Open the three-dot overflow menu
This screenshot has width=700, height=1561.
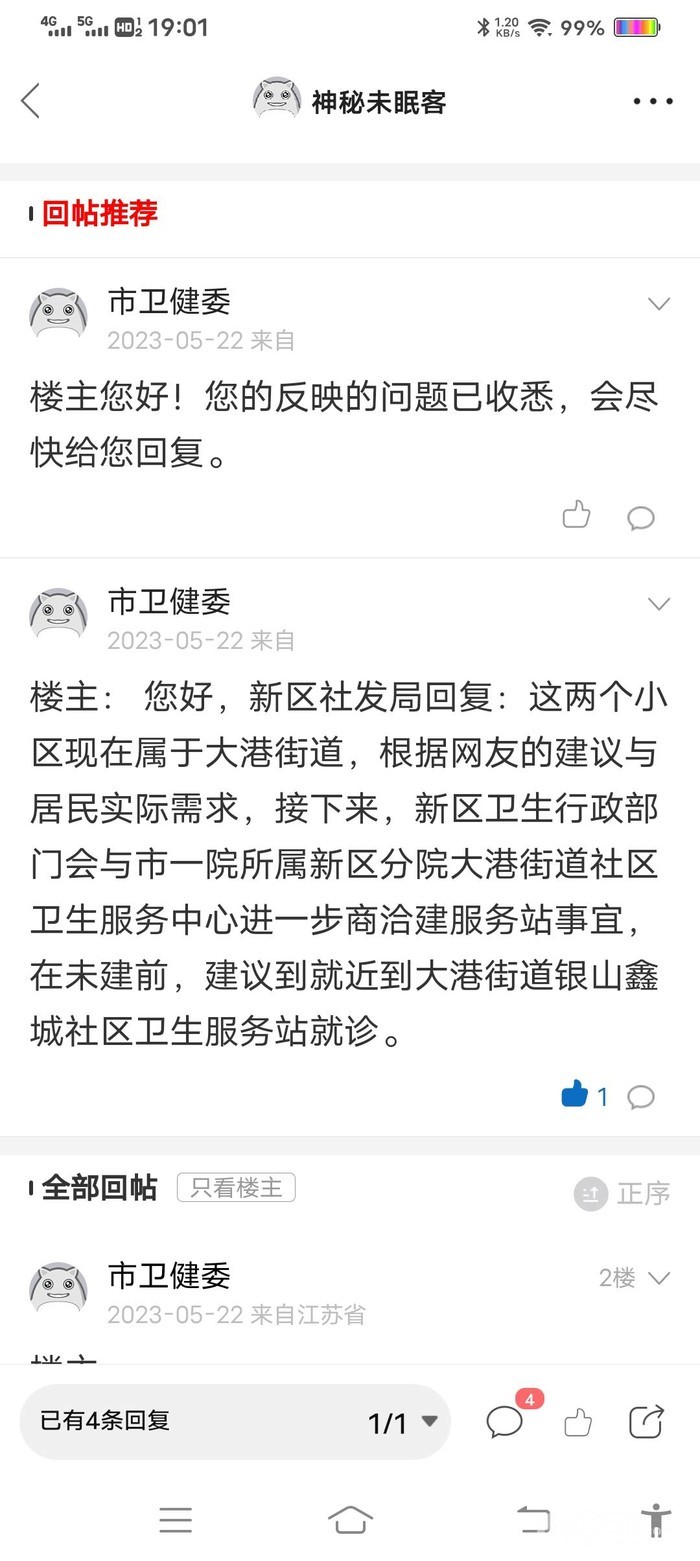tap(652, 101)
